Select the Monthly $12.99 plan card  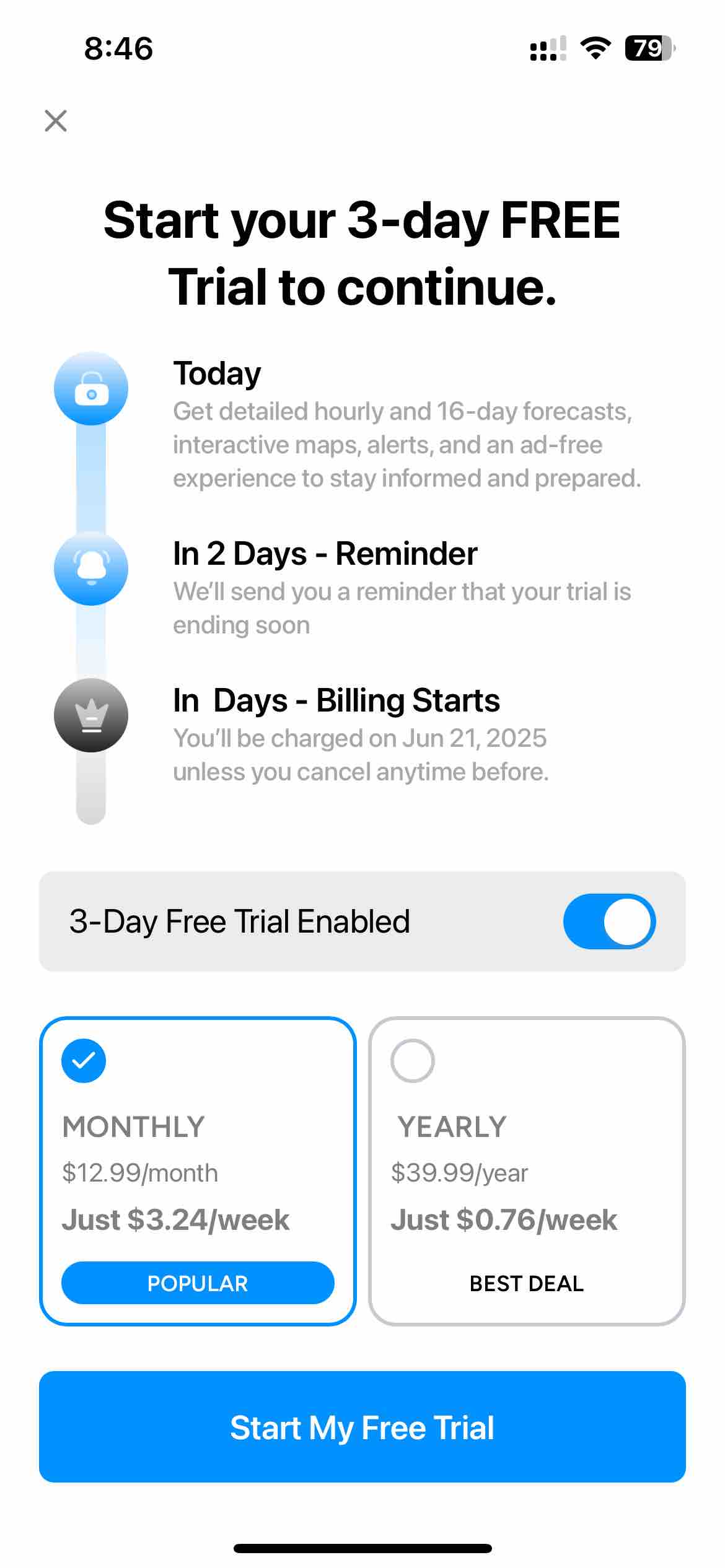pos(197,1170)
